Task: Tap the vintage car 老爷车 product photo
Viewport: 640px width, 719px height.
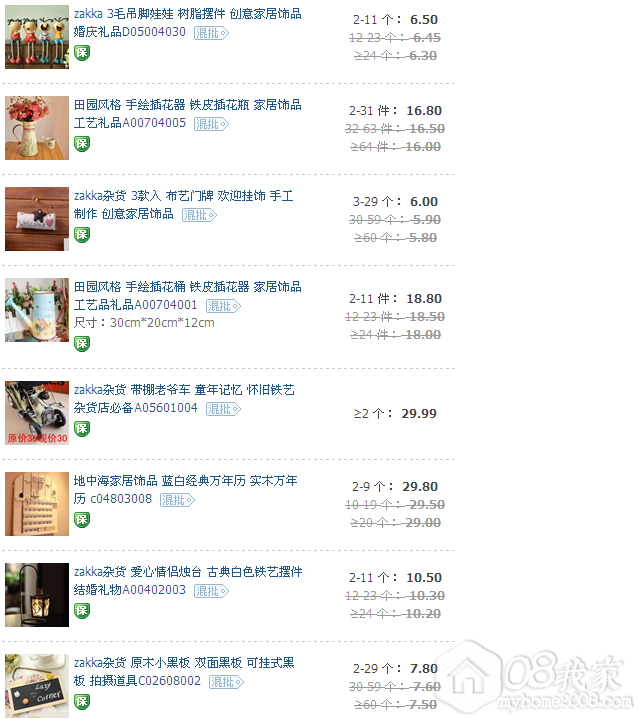Action: point(37,413)
